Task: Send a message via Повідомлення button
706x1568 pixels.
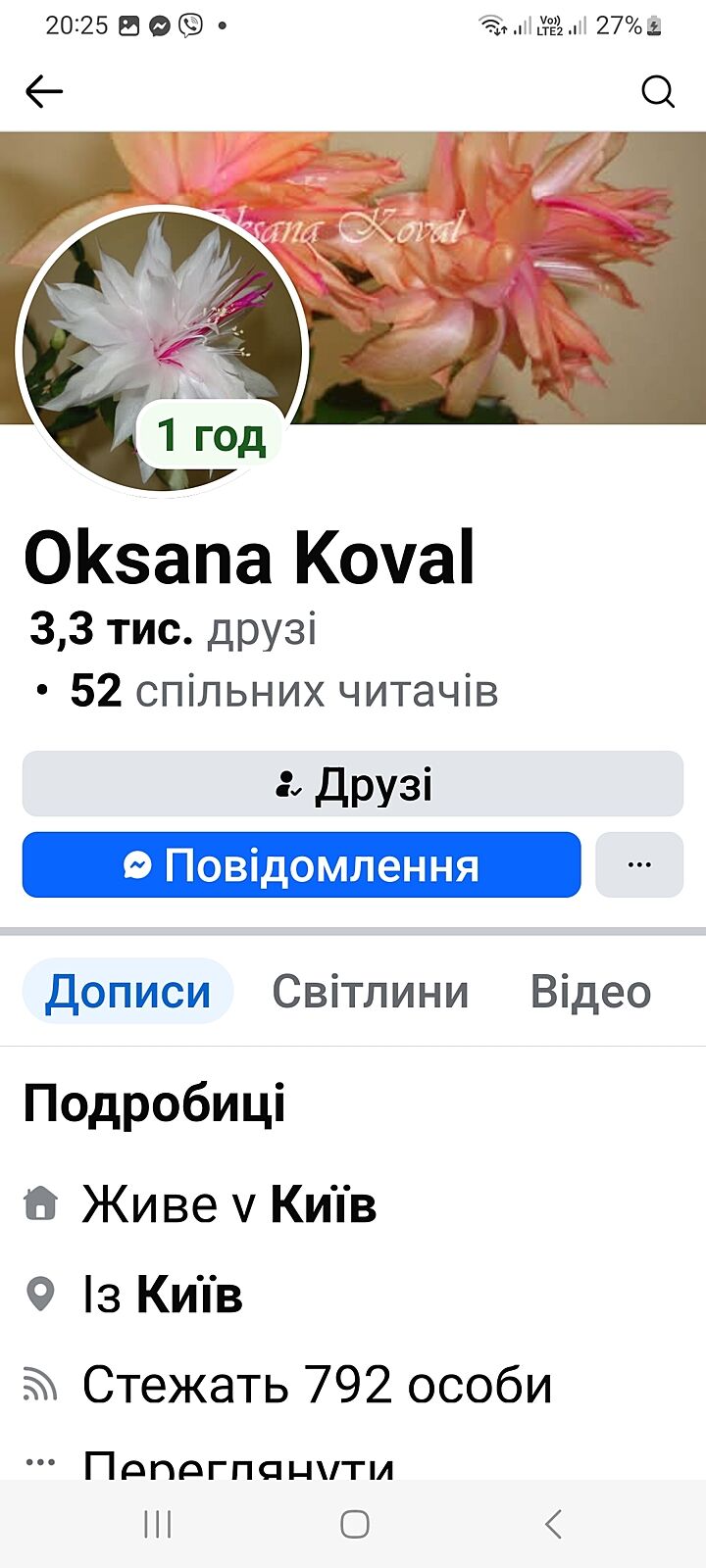Action: pos(302,865)
